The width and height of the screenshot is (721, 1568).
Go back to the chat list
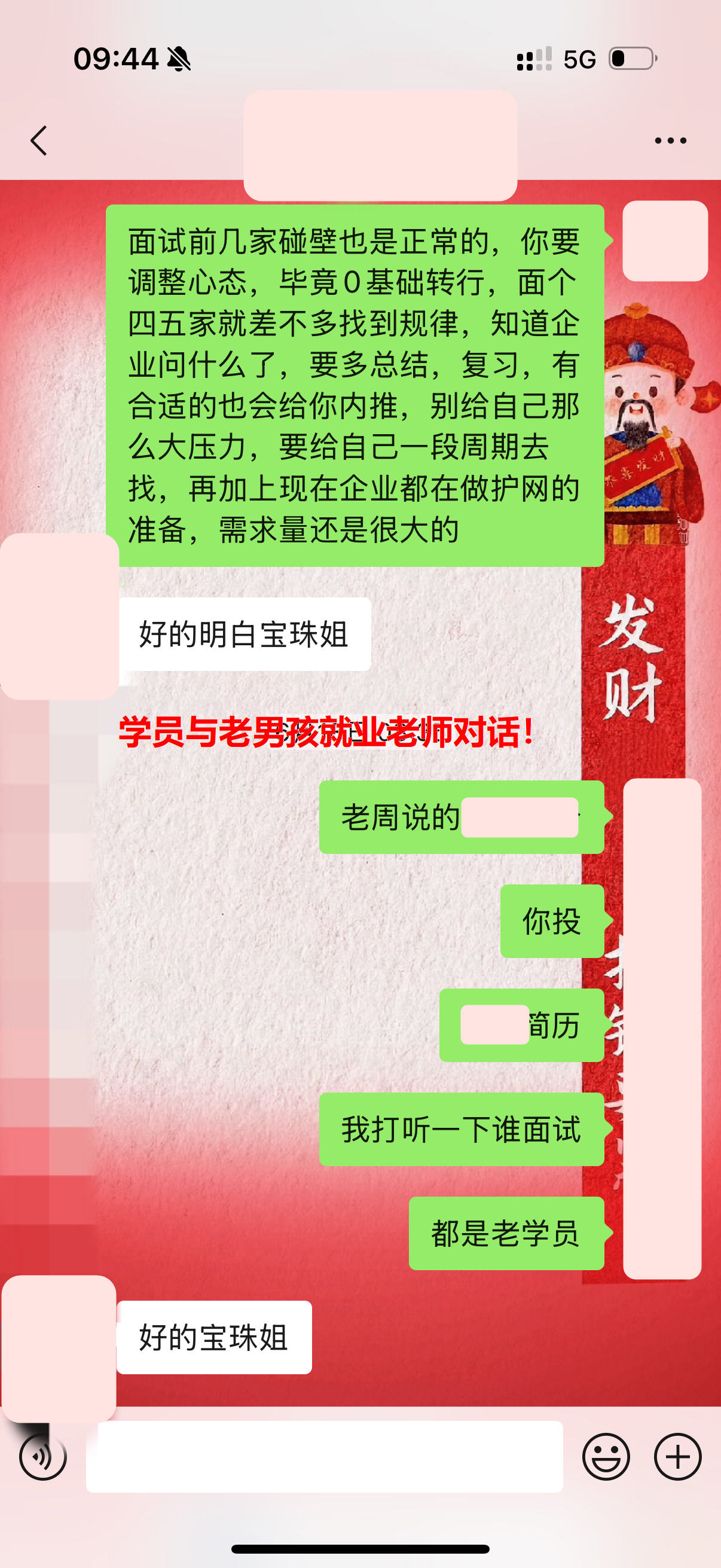click(x=39, y=141)
